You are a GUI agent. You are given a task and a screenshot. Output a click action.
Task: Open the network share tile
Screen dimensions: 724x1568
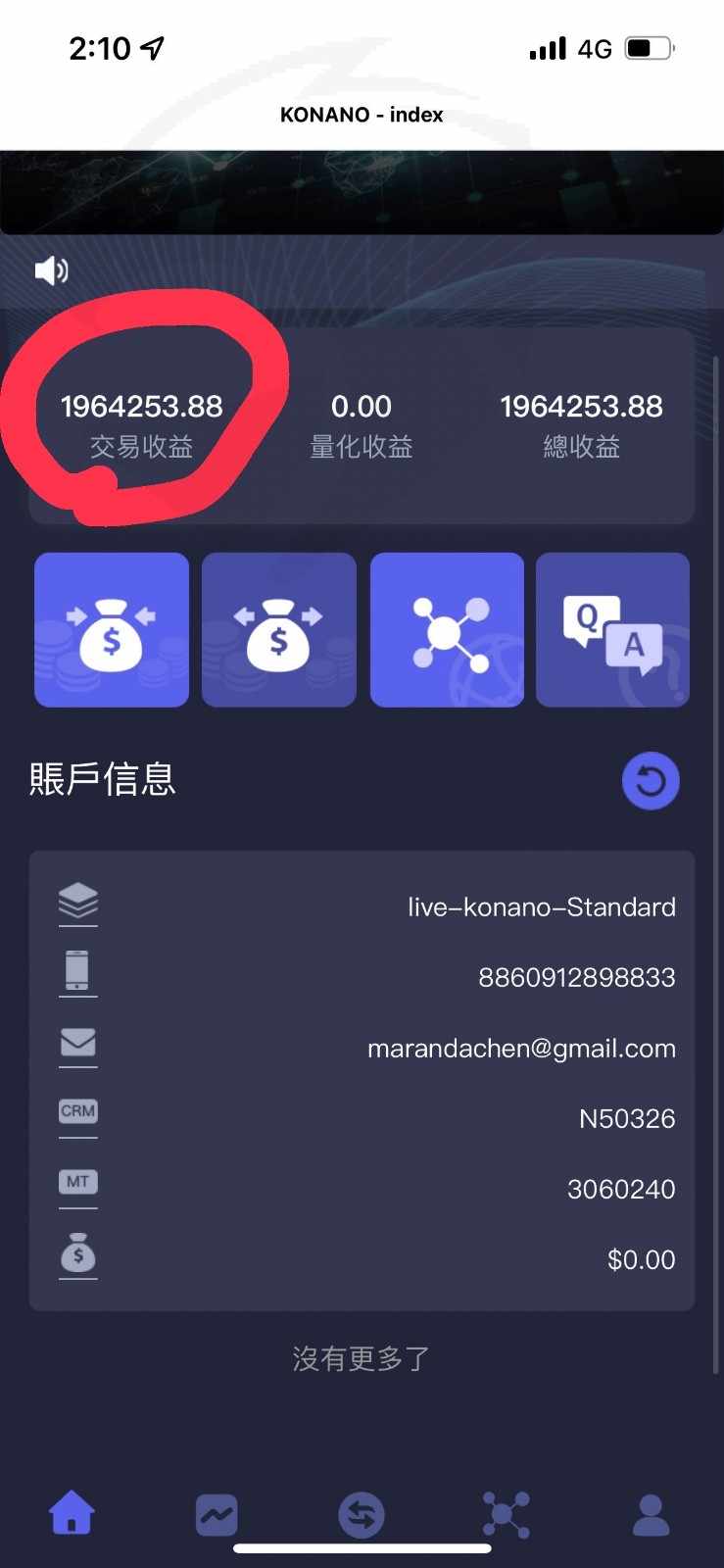447,629
